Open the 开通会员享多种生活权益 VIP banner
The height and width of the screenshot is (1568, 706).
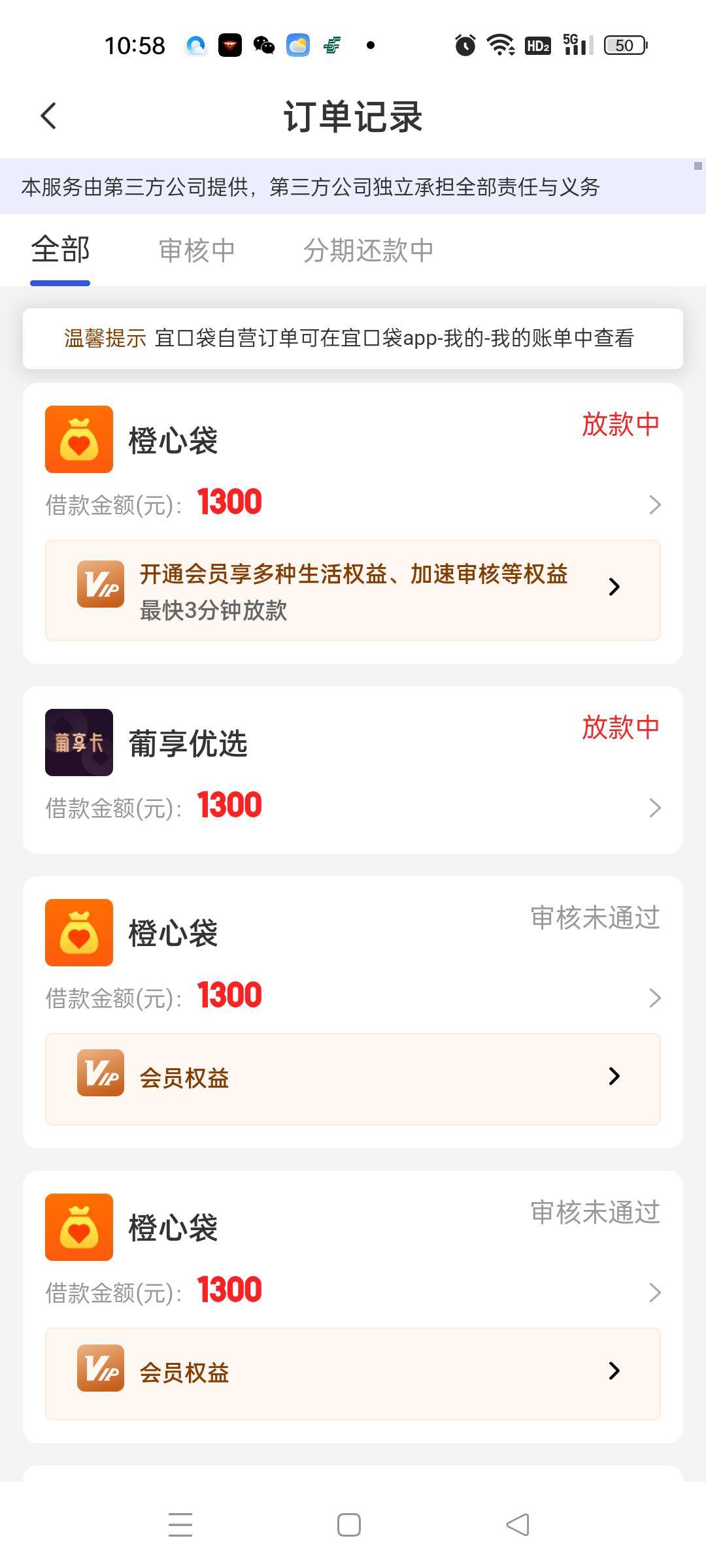click(x=353, y=590)
